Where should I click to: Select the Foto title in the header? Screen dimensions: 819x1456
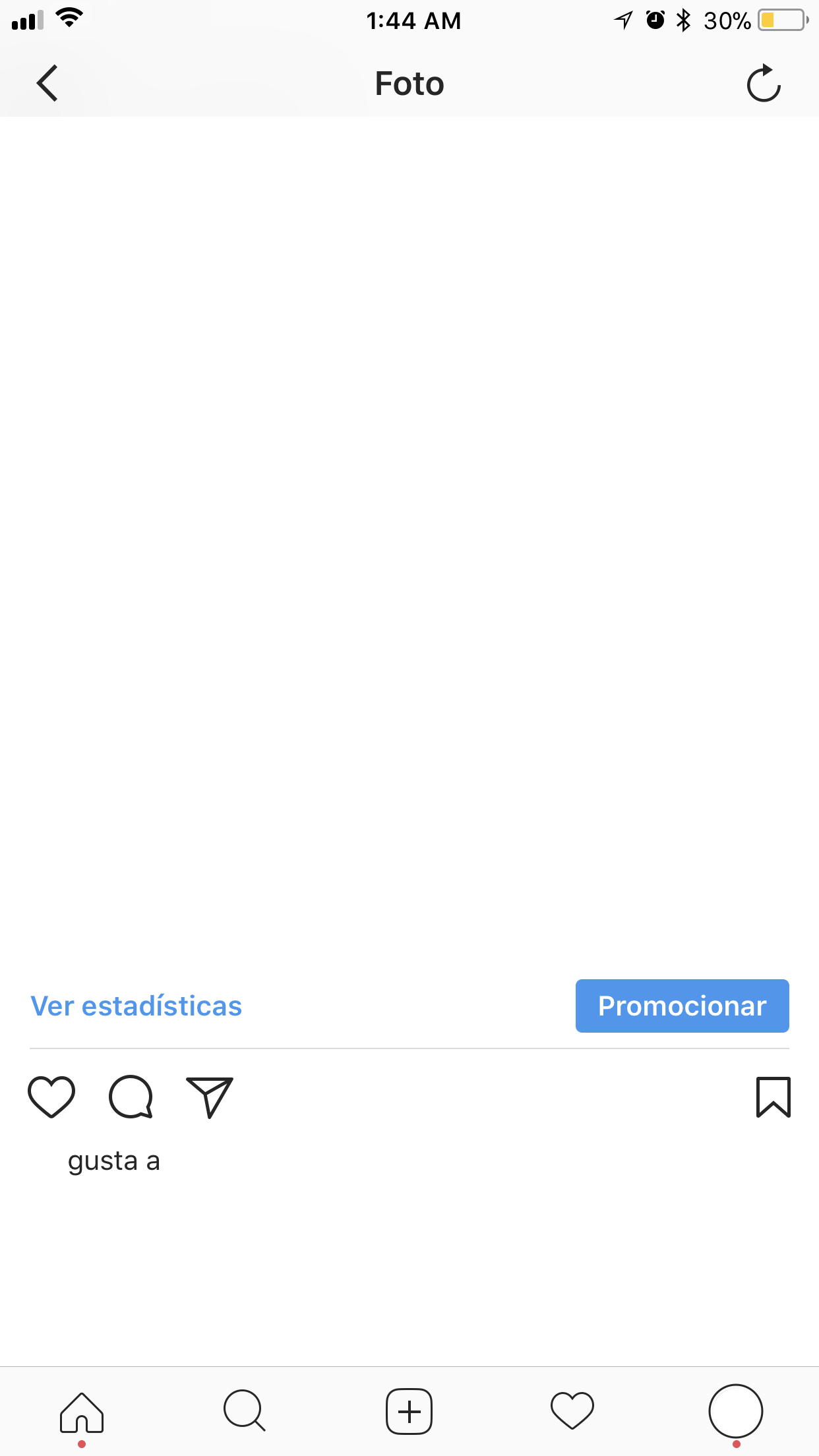(x=409, y=83)
